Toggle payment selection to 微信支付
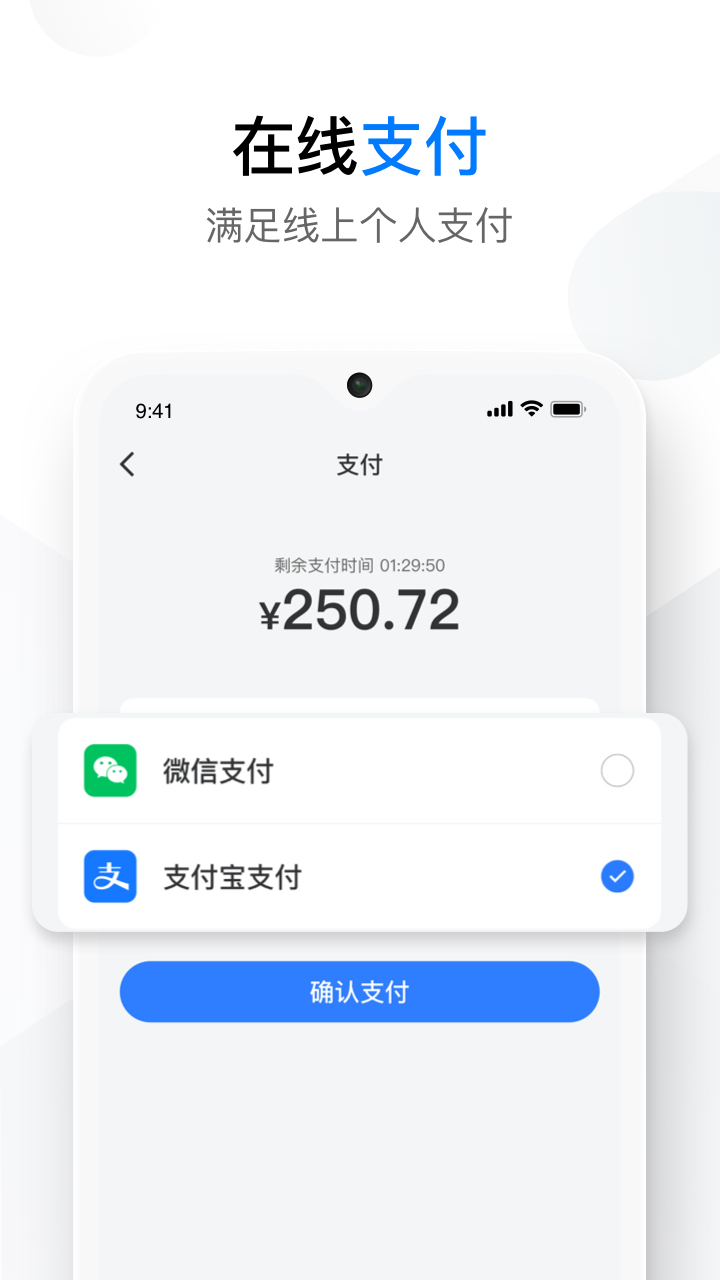The width and height of the screenshot is (720, 1280). point(360,771)
